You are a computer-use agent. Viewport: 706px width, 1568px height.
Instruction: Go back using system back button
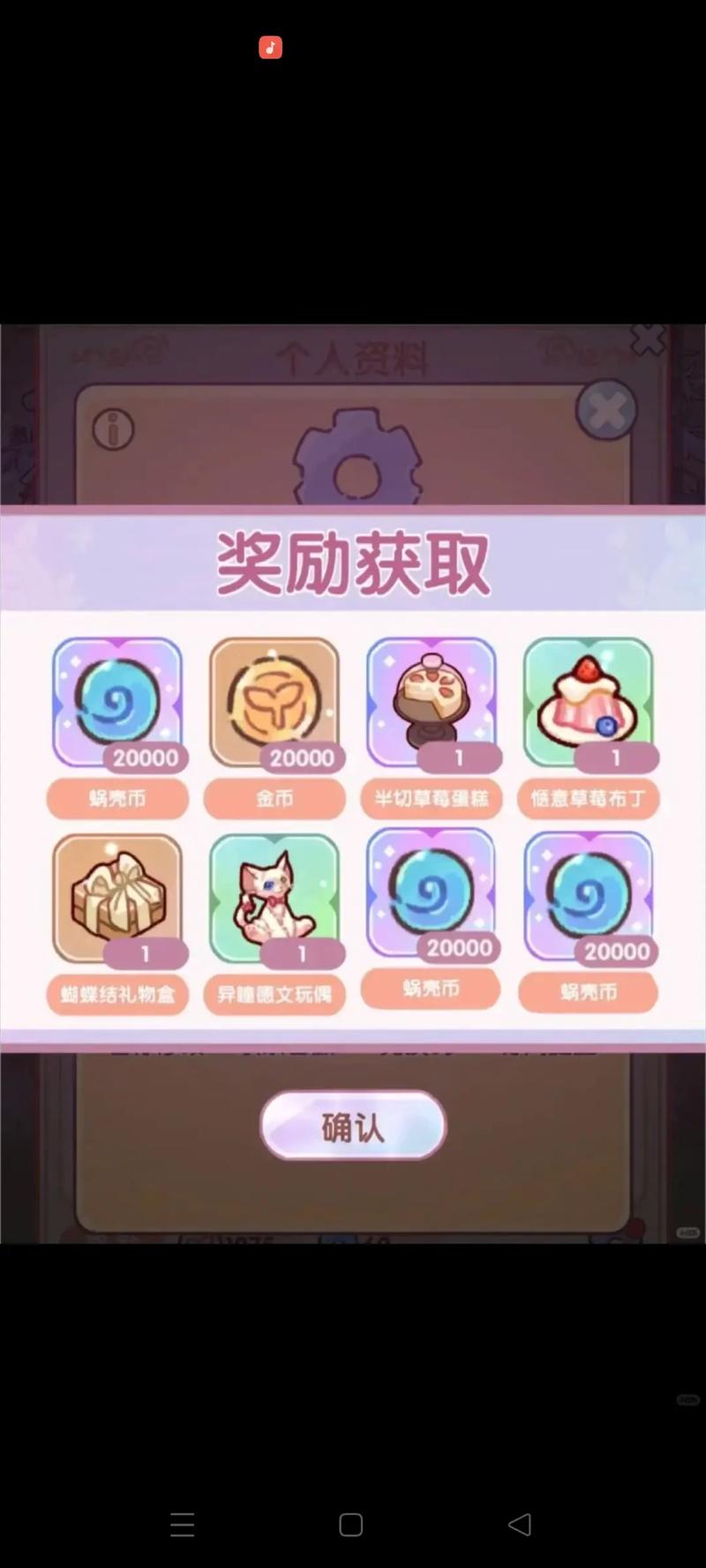pos(520,1524)
